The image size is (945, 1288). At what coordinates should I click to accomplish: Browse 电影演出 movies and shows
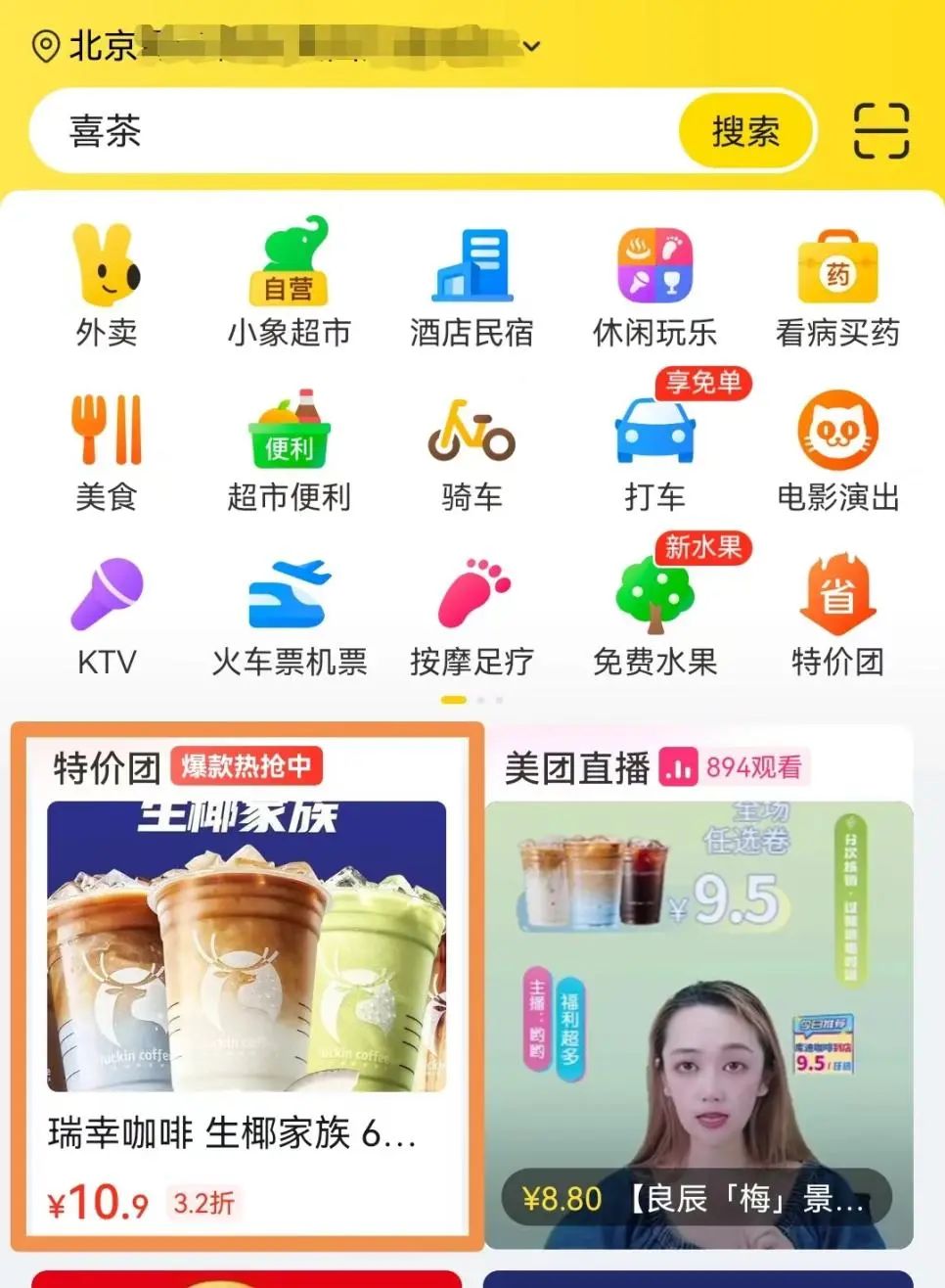point(837,450)
